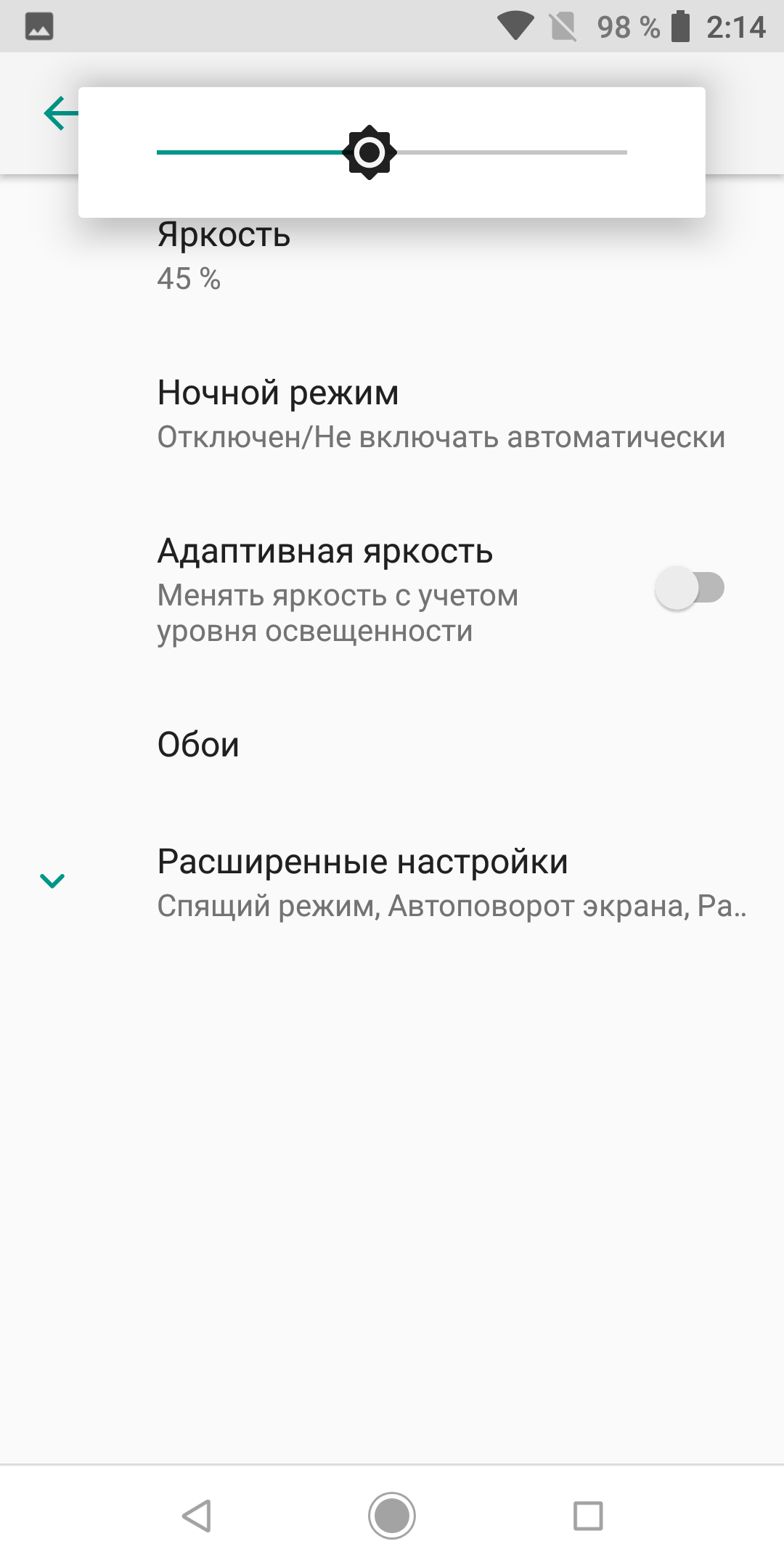
Task: Enable the Адаптивная яркость switch
Action: pos(689,588)
